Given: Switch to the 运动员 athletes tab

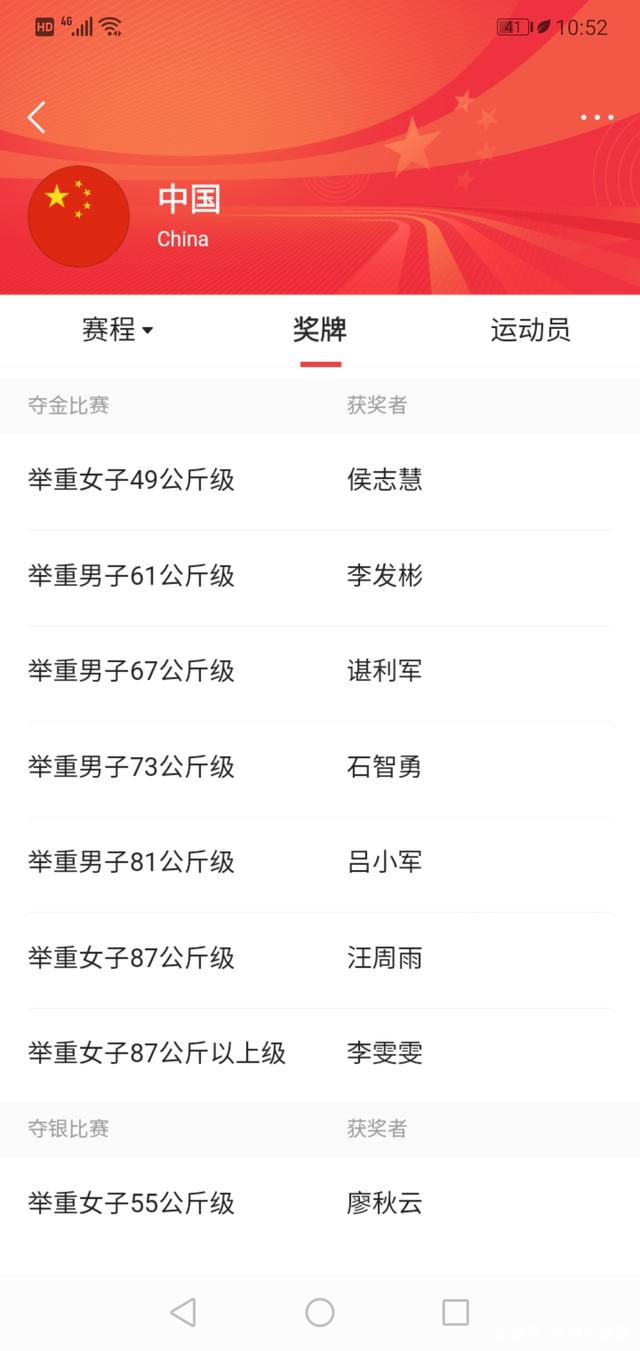Looking at the screenshot, I should (530, 330).
